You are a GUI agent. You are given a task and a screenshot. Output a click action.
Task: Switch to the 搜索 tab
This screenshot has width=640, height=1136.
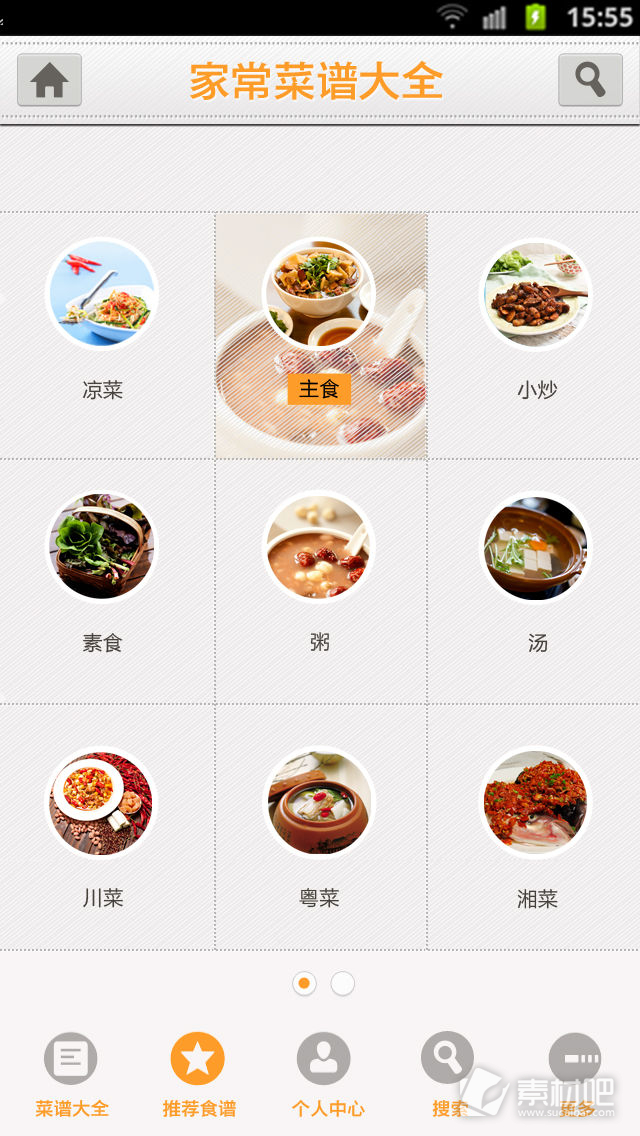(449, 1075)
